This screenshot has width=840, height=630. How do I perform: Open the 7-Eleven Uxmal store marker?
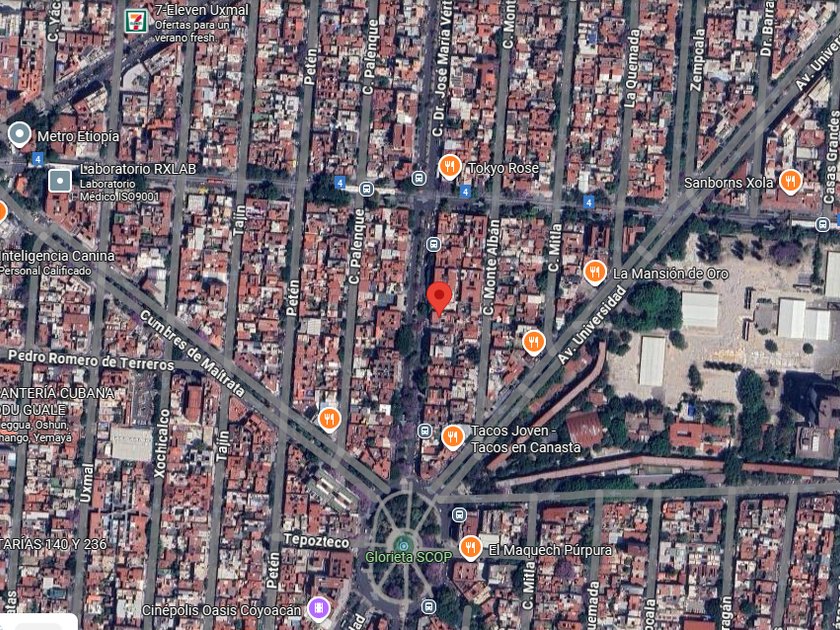(136, 21)
